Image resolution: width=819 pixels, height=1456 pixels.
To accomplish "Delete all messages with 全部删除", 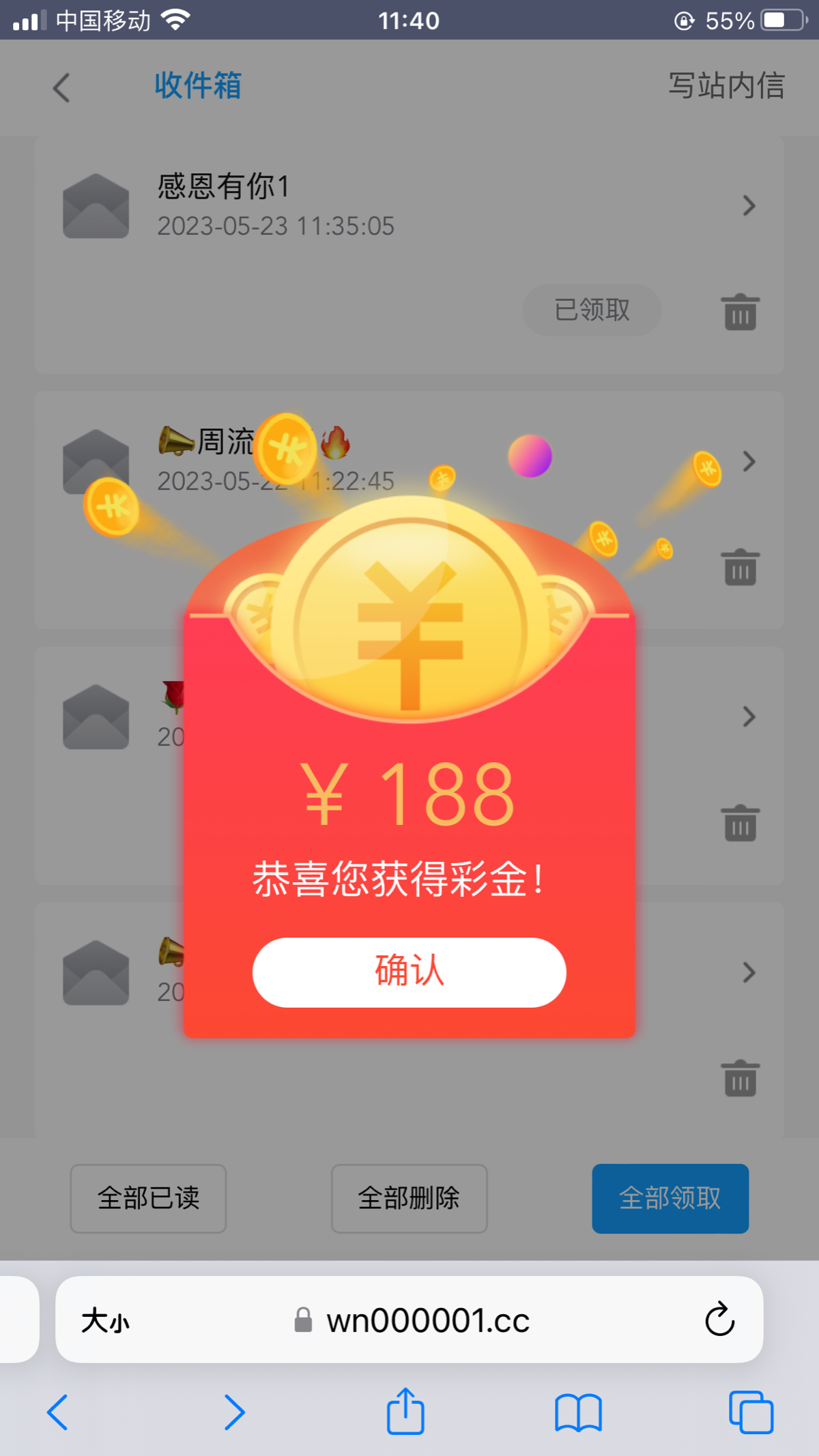I will point(409,1198).
